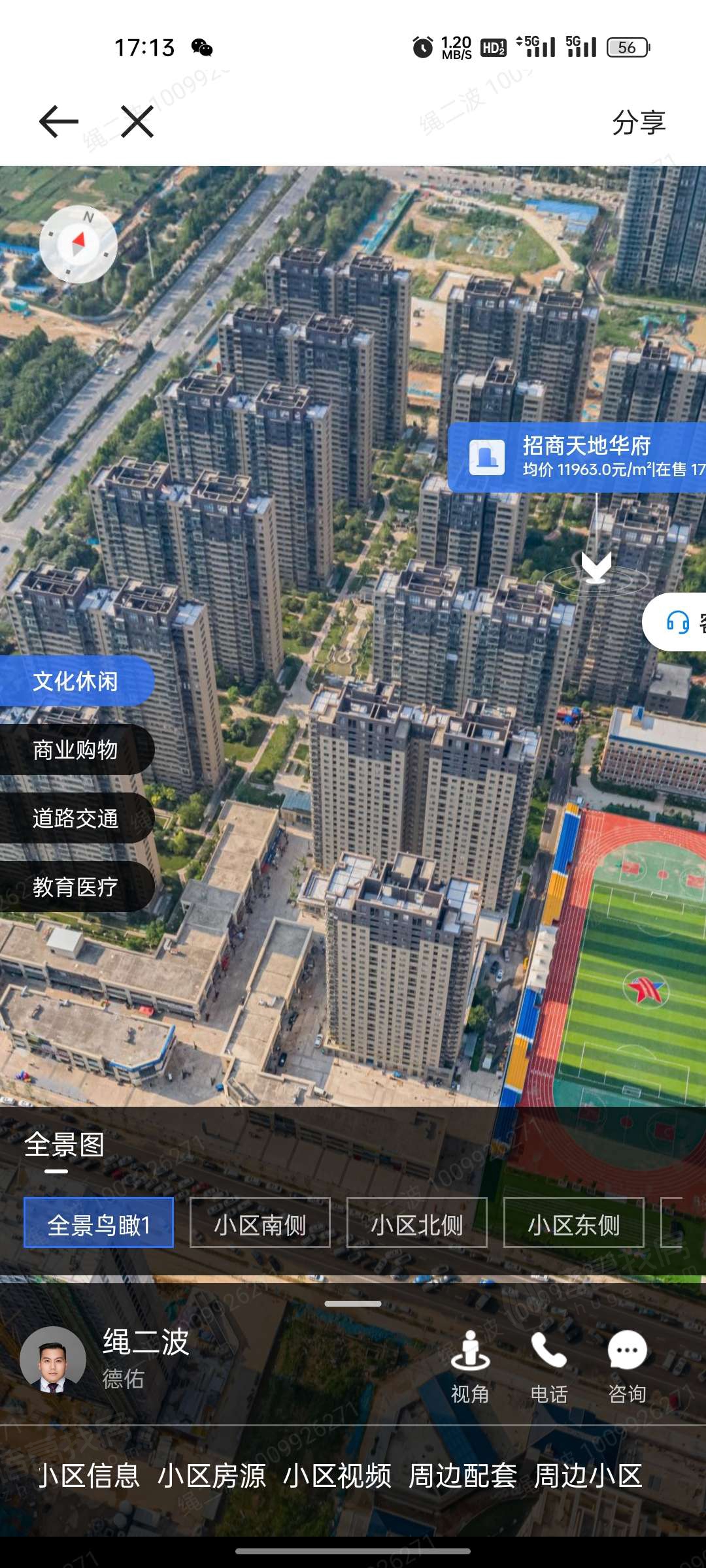Open the 周边配套 tab
Screen dimensions: 706x1568
click(x=463, y=1477)
